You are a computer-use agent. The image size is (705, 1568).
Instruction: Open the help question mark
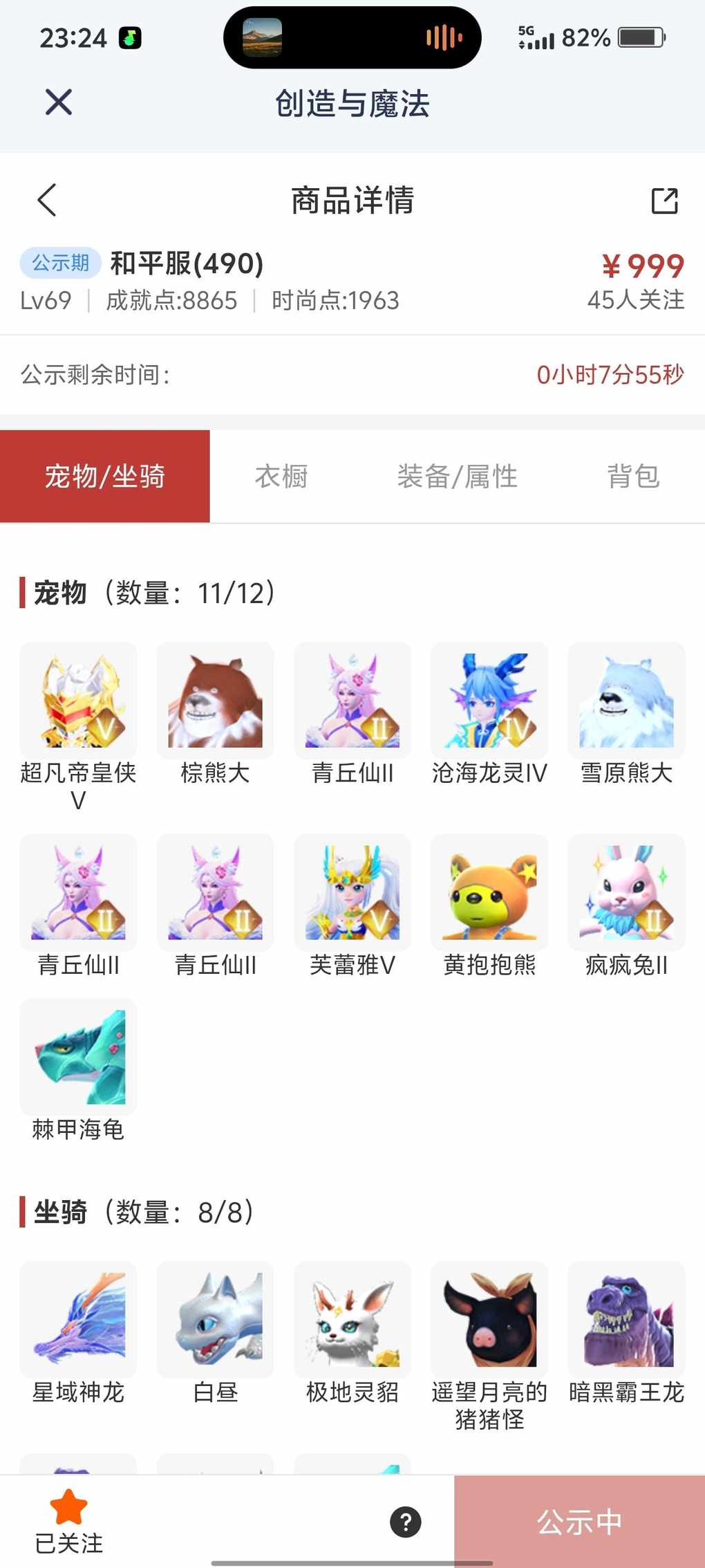point(406,1522)
